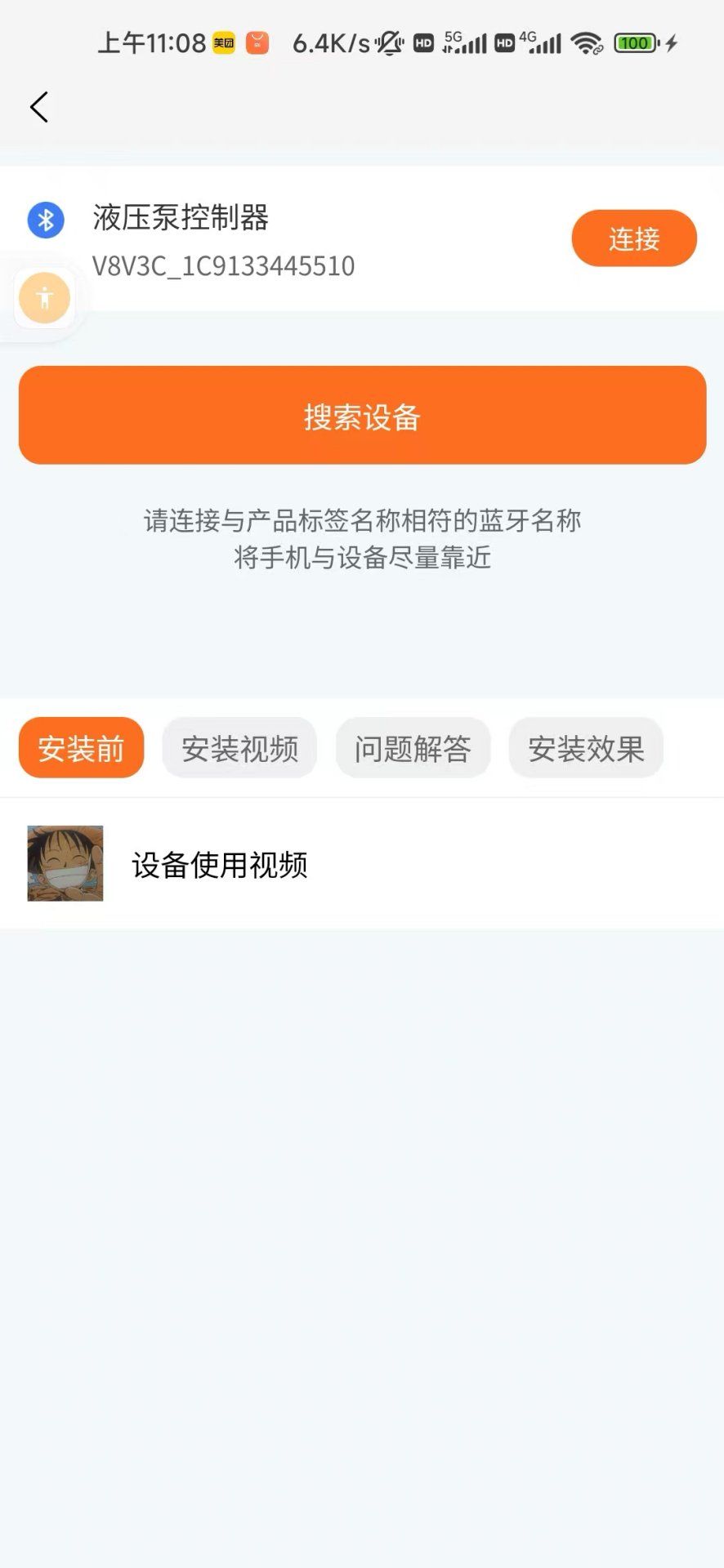Select the 安装效果 tab
724x1568 pixels.
586,747
